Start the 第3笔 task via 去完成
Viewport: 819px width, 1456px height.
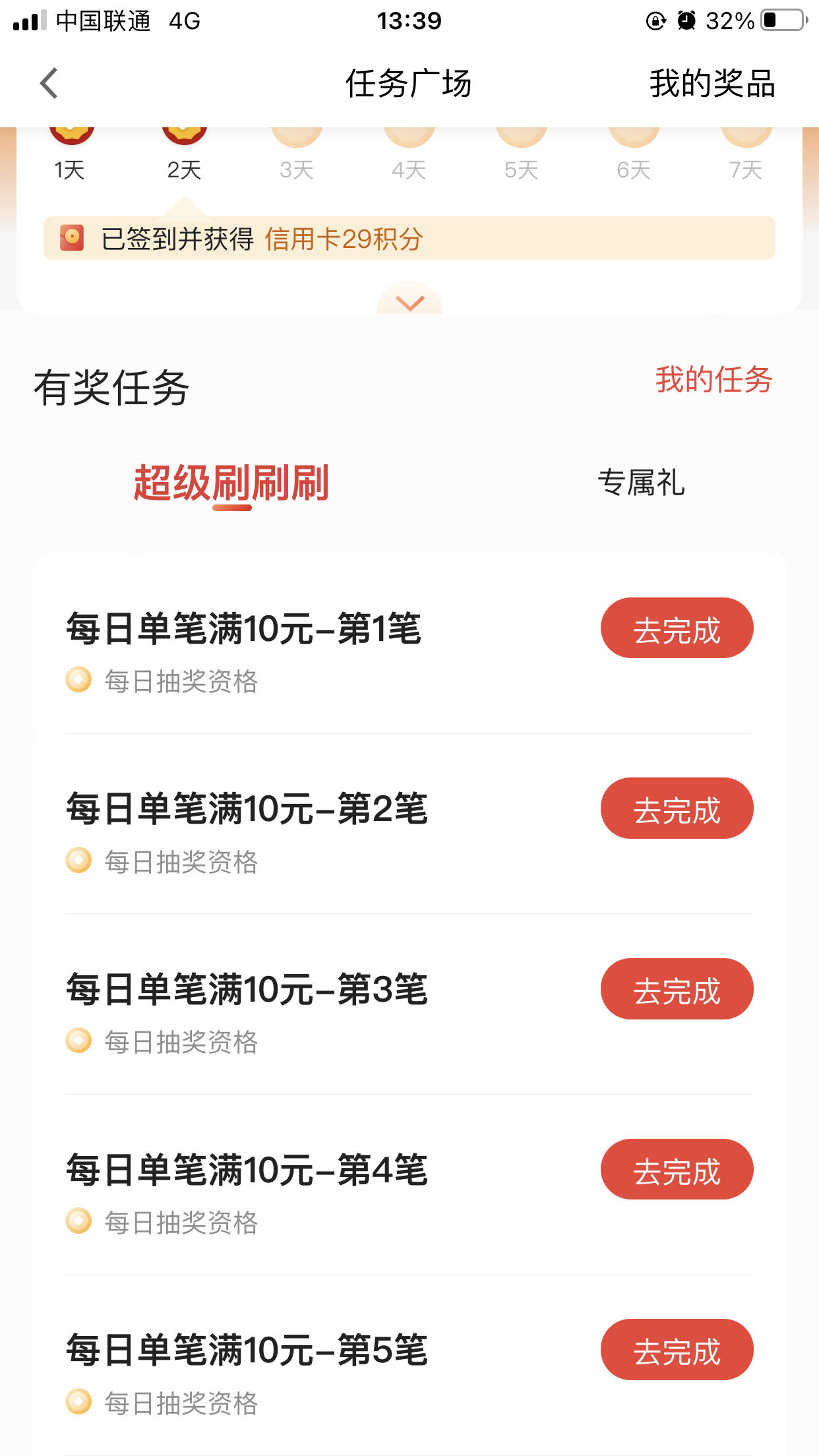pyautogui.click(x=677, y=989)
